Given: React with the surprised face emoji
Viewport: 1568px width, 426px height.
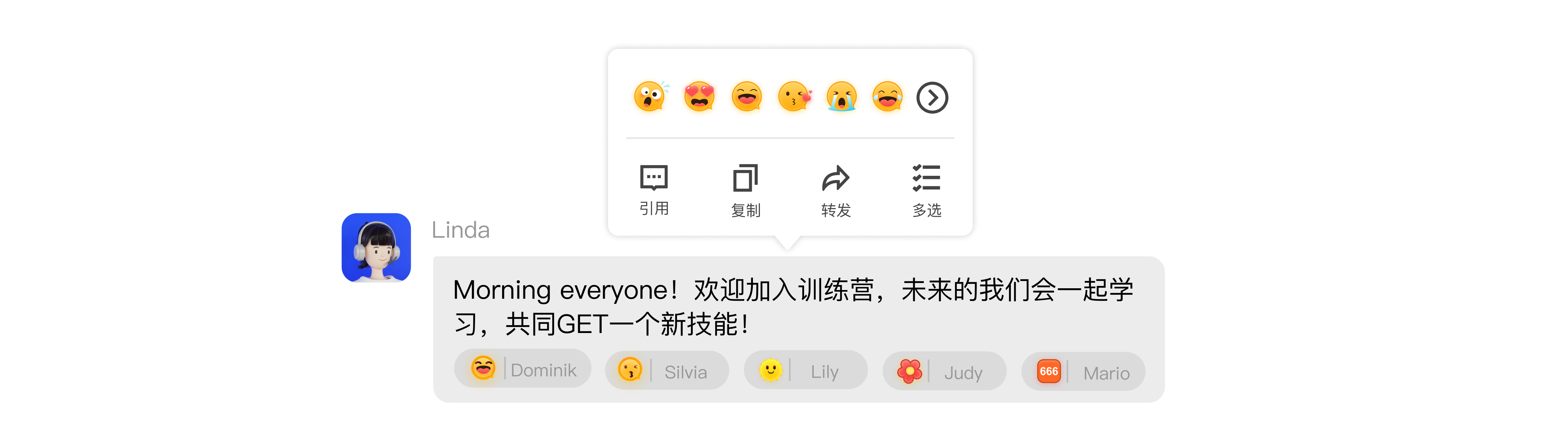Looking at the screenshot, I should [651, 97].
